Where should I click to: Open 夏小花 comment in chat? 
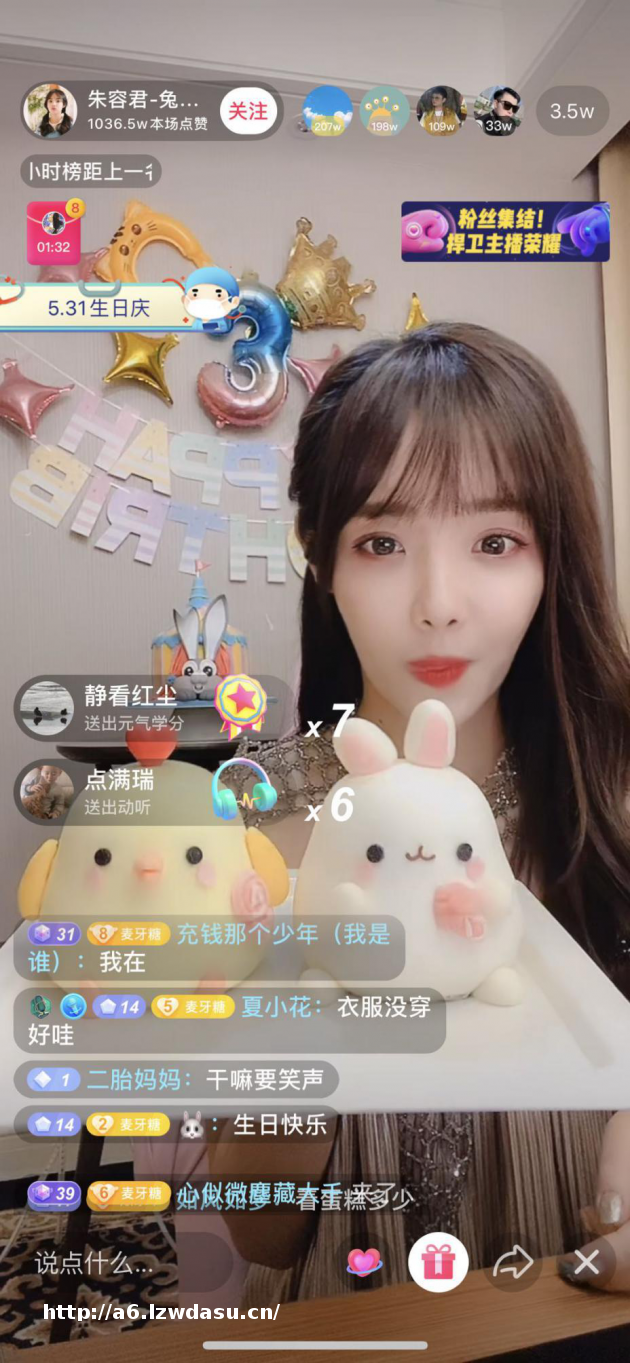pyautogui.click(x=230, y=1019)
